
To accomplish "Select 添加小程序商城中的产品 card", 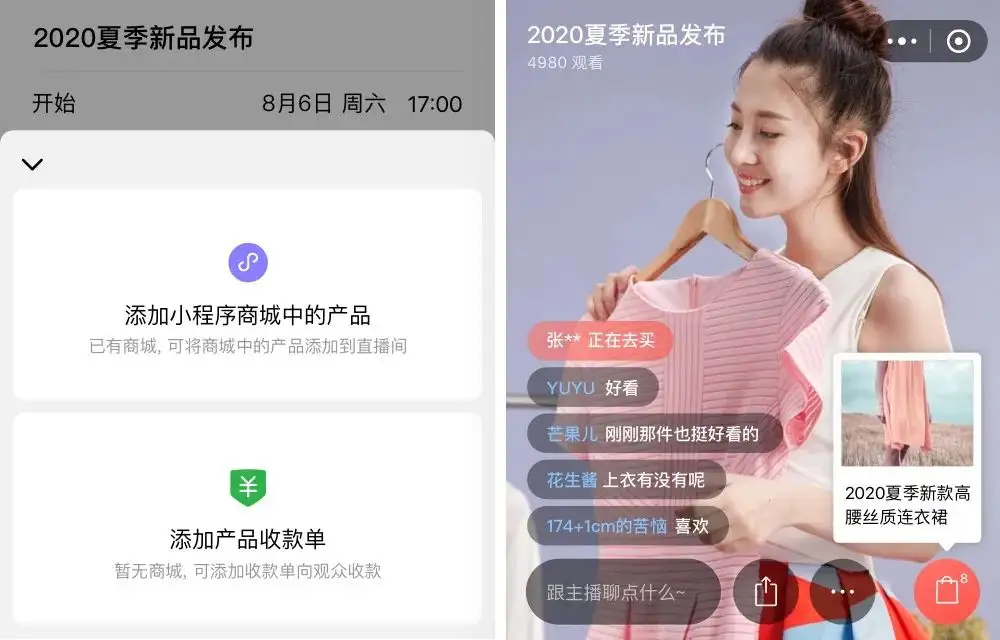I will (247, 294).
